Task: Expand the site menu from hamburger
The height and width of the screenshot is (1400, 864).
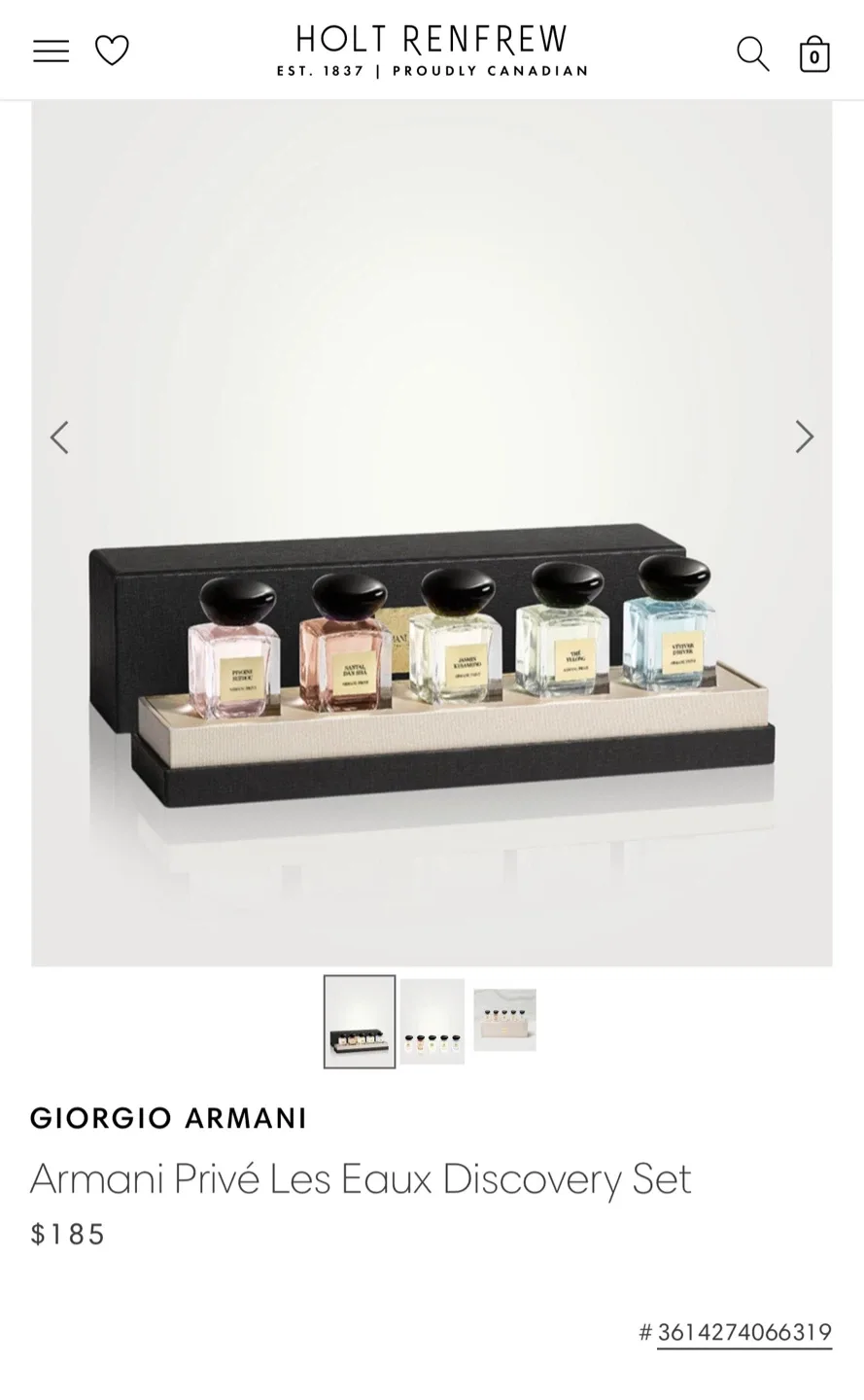Action: click(51, 50)
